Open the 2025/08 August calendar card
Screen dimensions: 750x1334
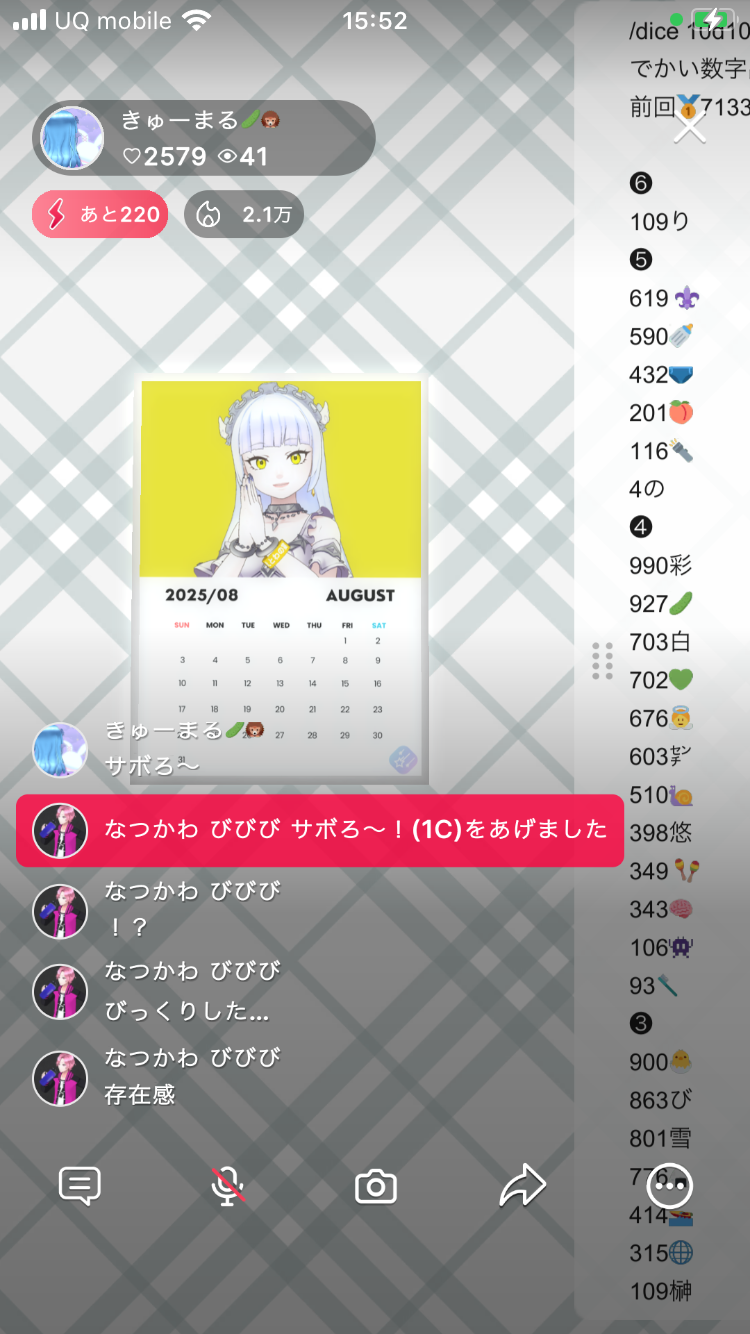click(x=280, y=580)
